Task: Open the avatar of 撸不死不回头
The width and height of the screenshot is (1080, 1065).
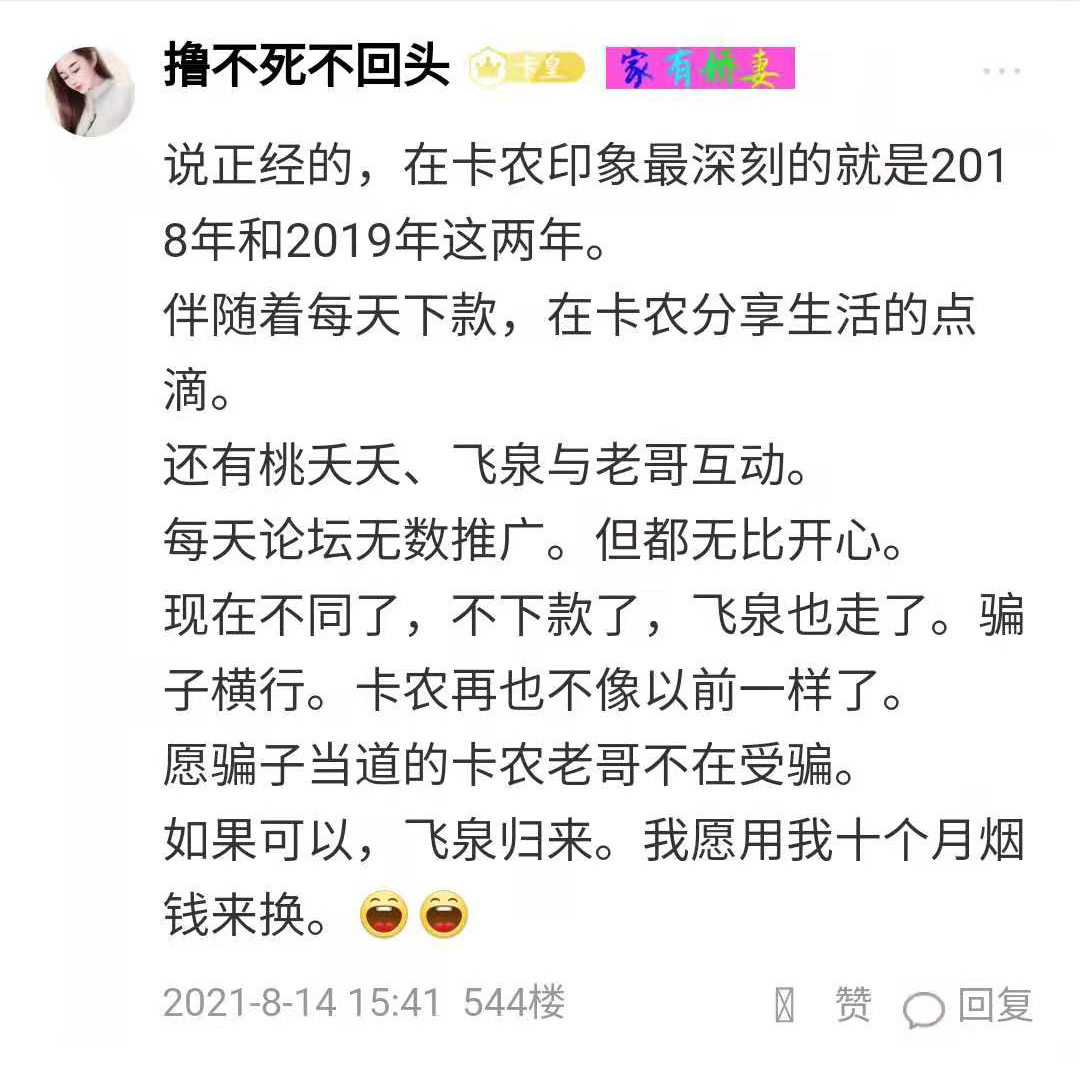Action: 89,91
